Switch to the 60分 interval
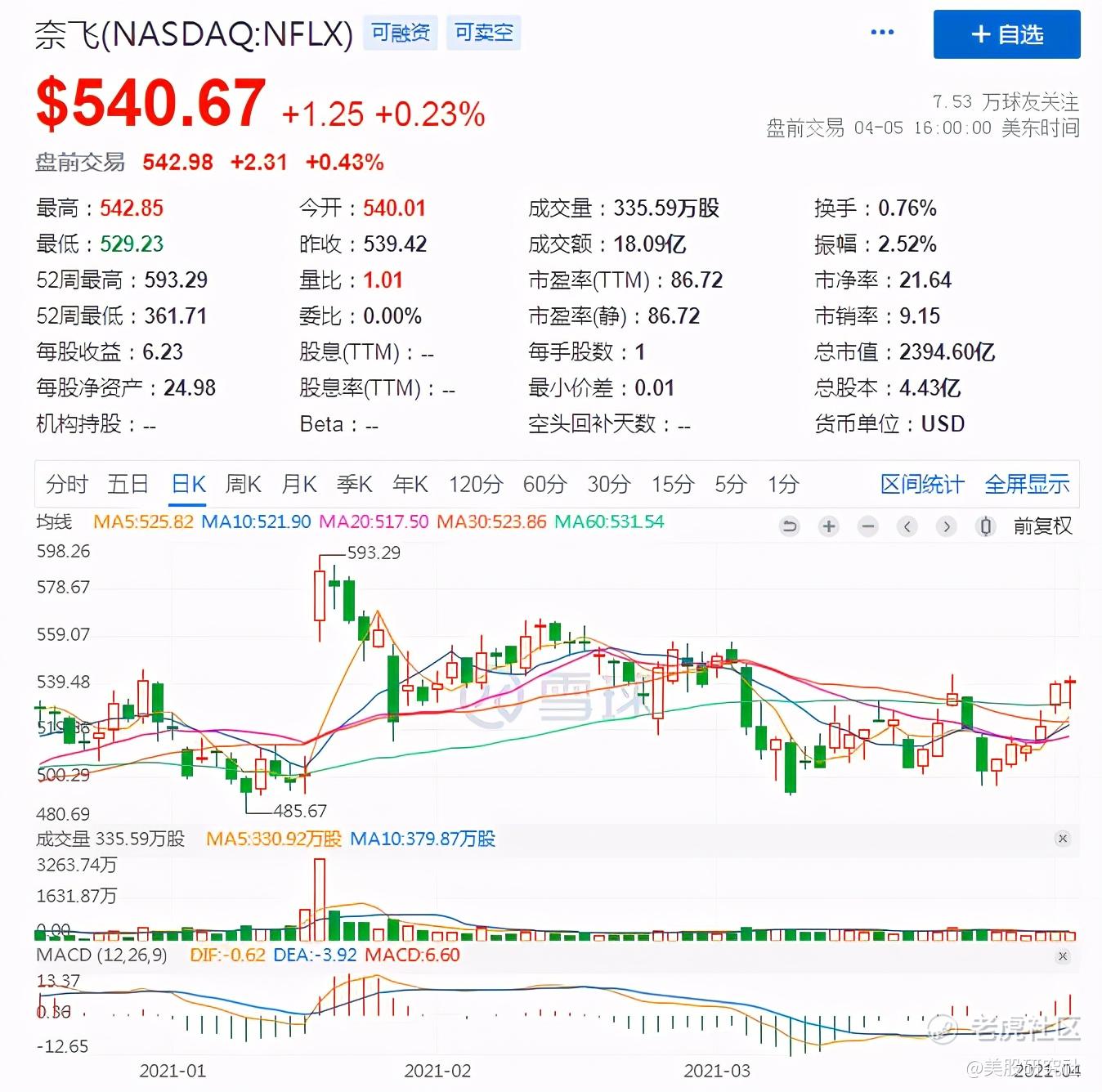The width and height of the screenshot is (1102, 1092). click(544, 484)
